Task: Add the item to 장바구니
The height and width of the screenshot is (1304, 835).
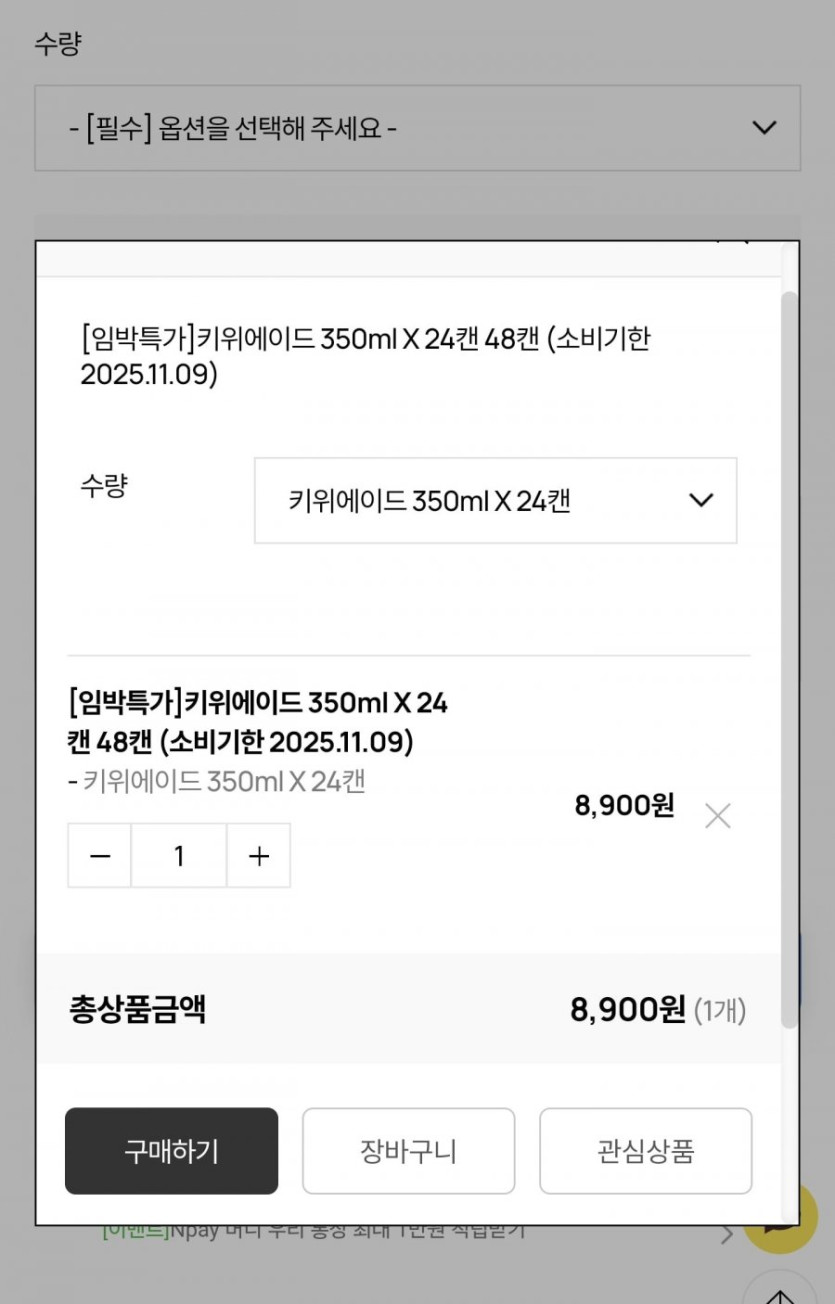Action: point(408,1151)
